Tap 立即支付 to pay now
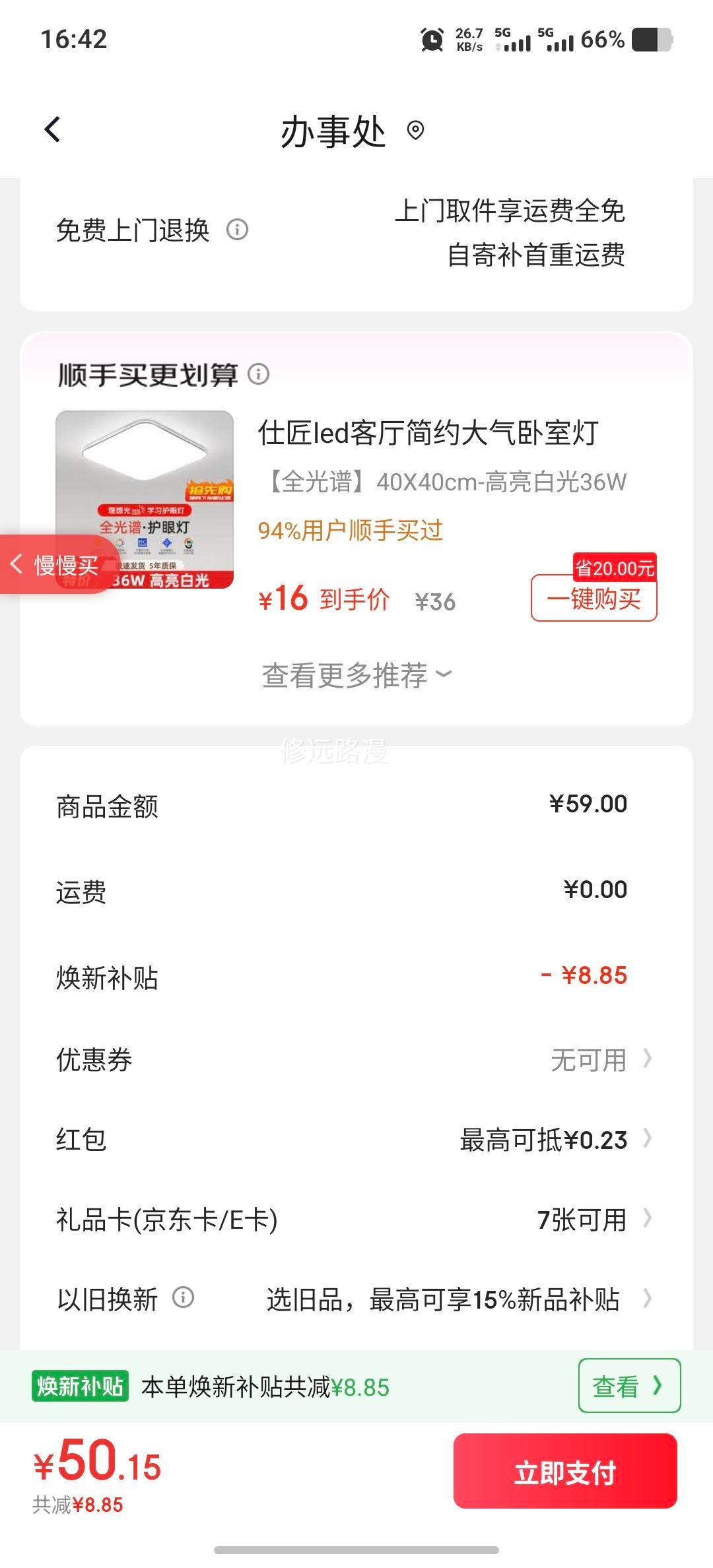Viewport: 713px width, 1568px height. pos(565,1472)
